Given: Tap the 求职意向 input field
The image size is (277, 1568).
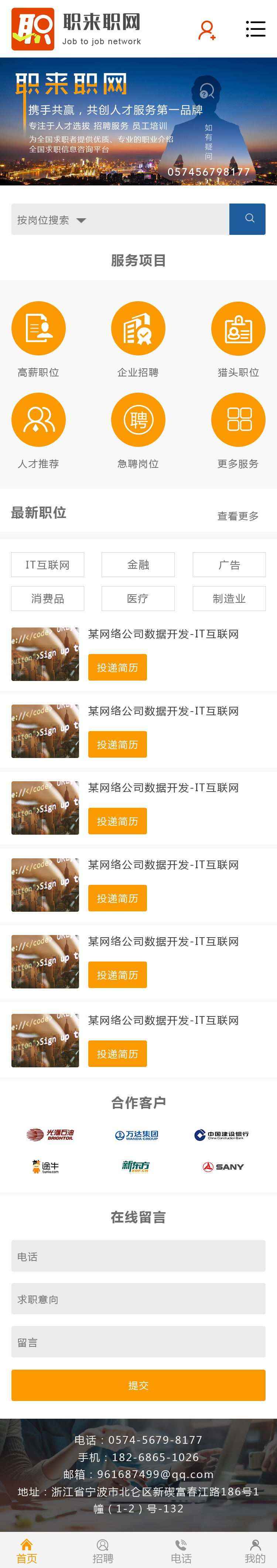Looking at the screenshot, I should [138, 1299].
